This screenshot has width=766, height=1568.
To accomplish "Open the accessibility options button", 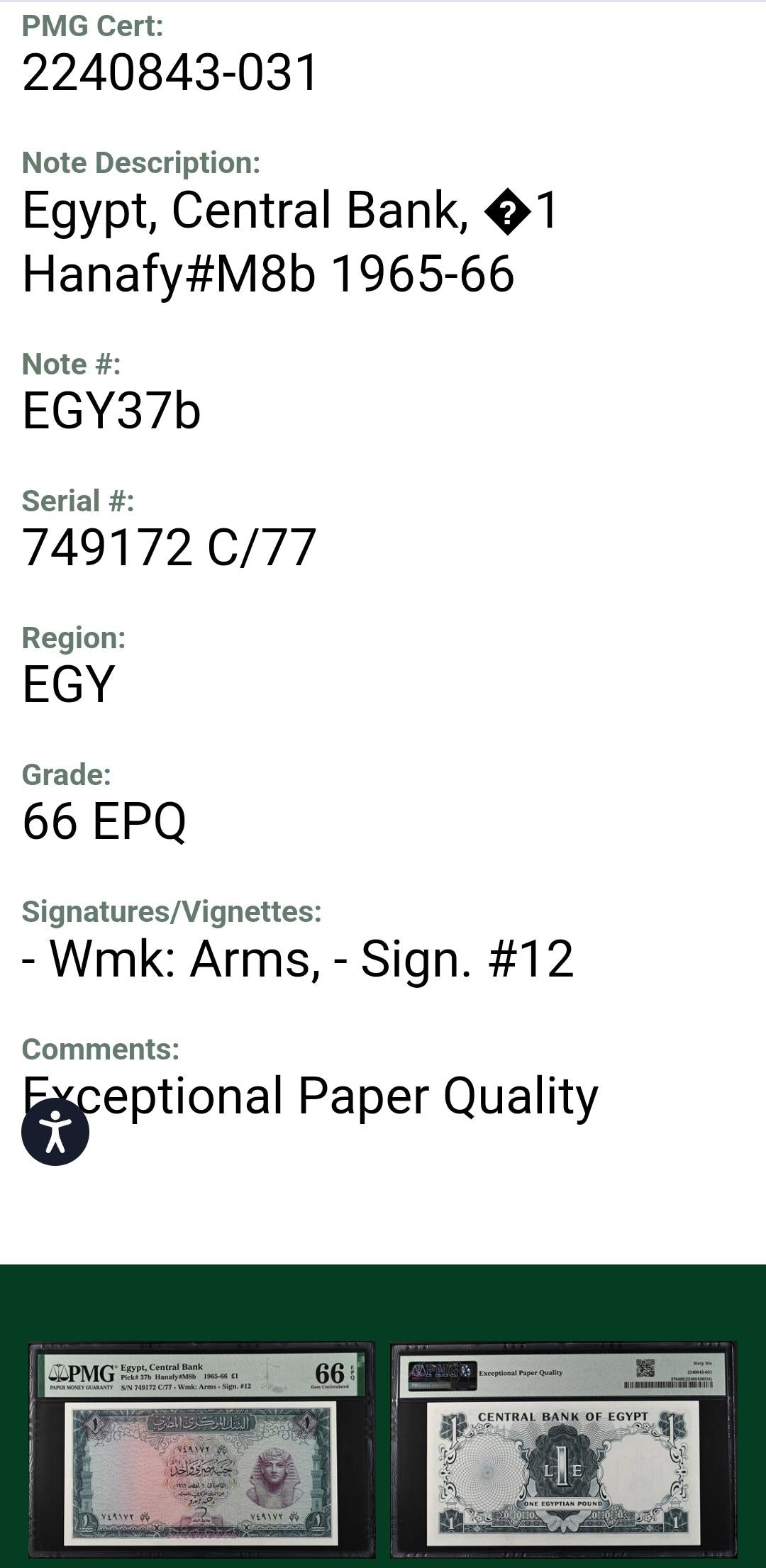I will coord(55,1132).
